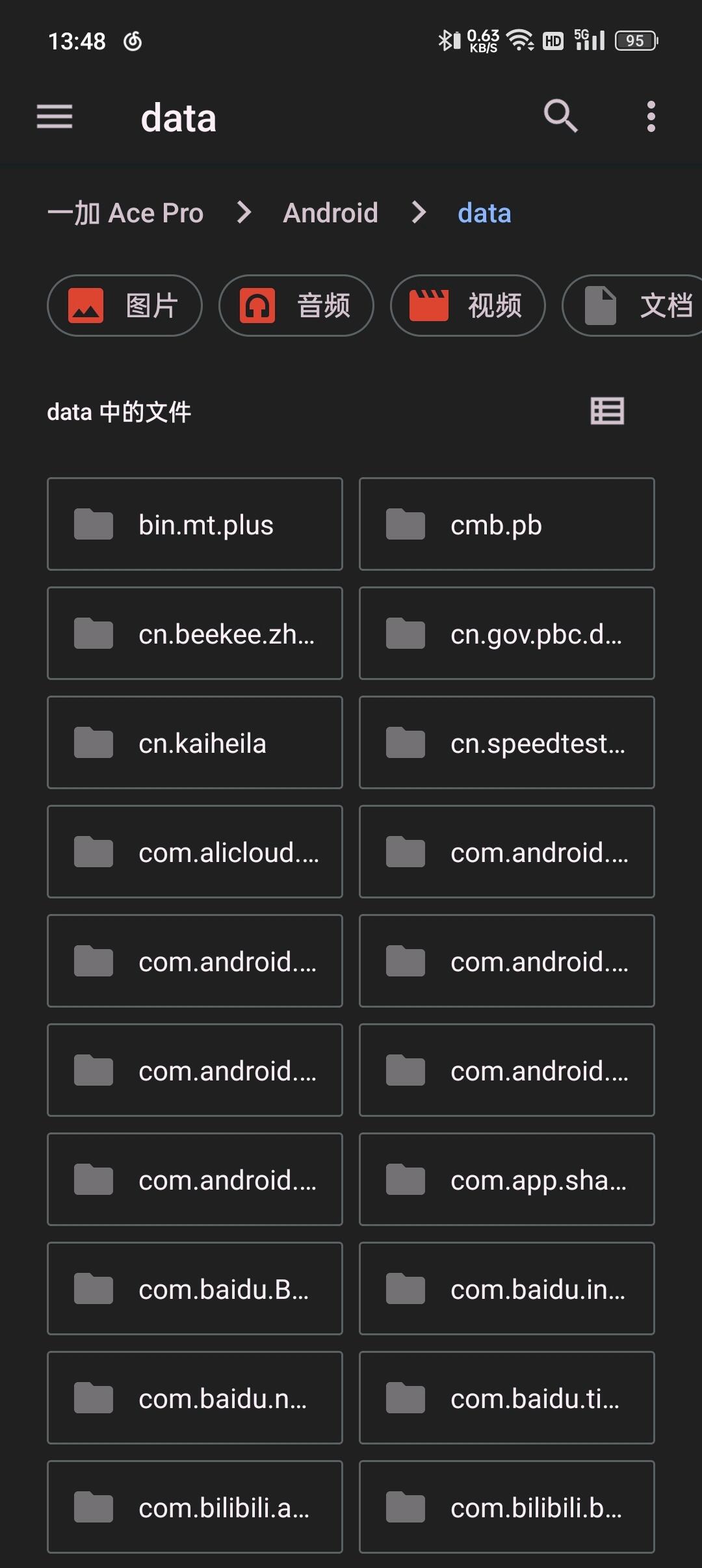
Task: Filter by 图片 chip
Action: point(125,306)
